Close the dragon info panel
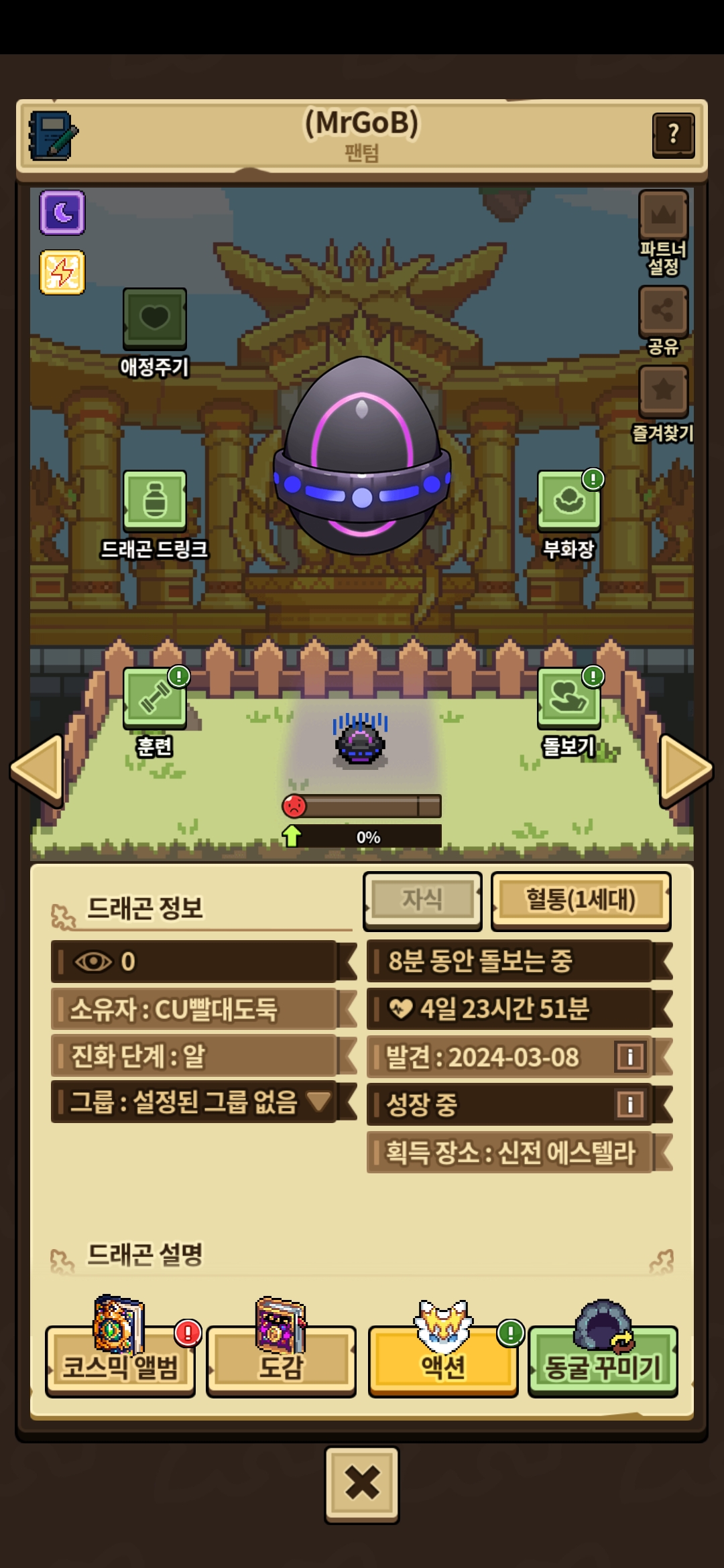Image resolution: width=724 pixels, height=1568 pixels. [x=362, y=1484]
